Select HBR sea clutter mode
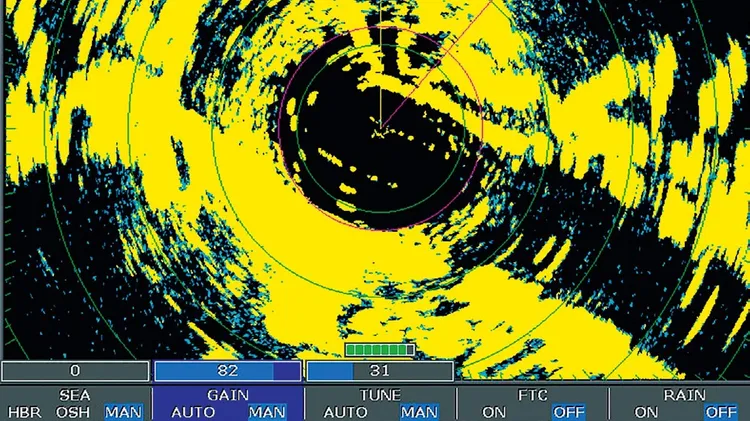 18,412
